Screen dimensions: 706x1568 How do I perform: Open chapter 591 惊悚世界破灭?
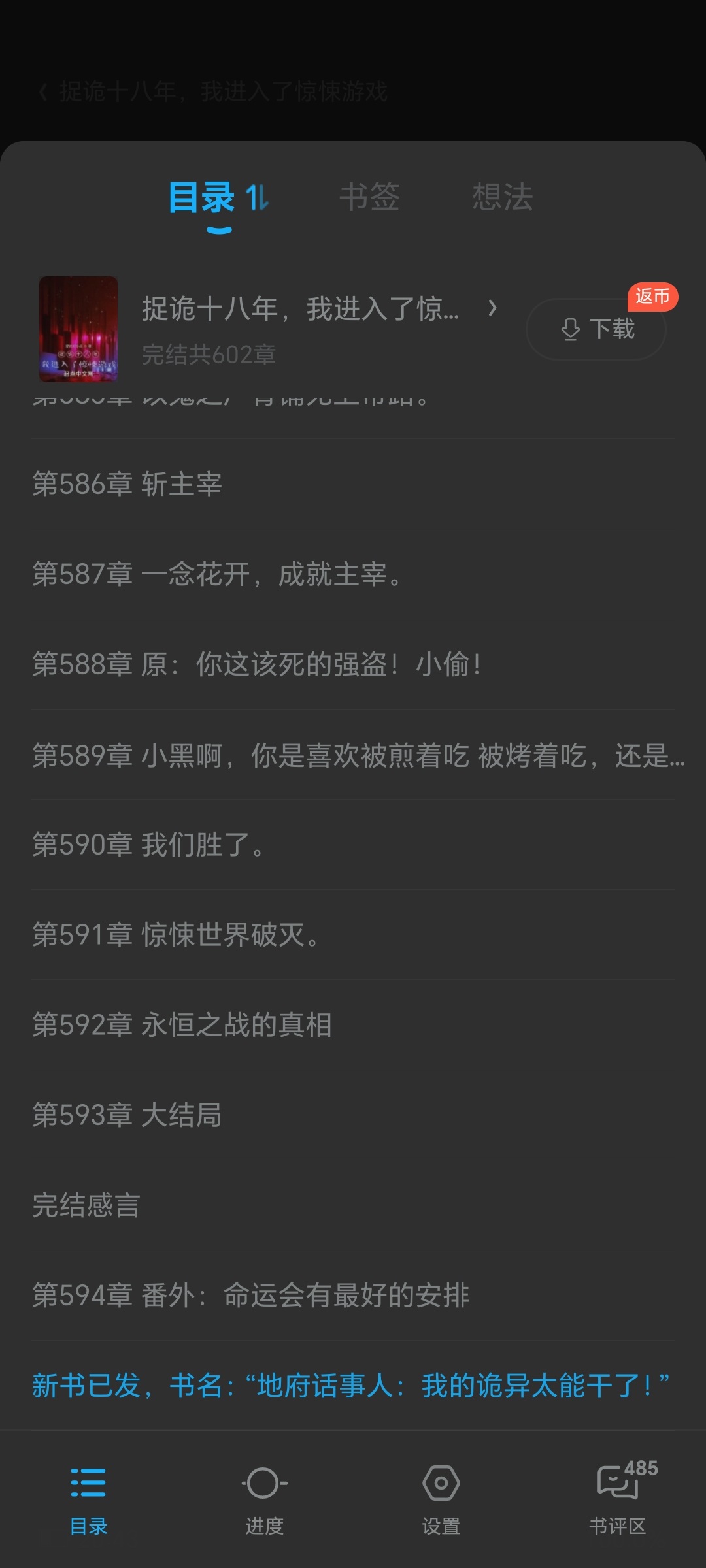coord(353,935)
